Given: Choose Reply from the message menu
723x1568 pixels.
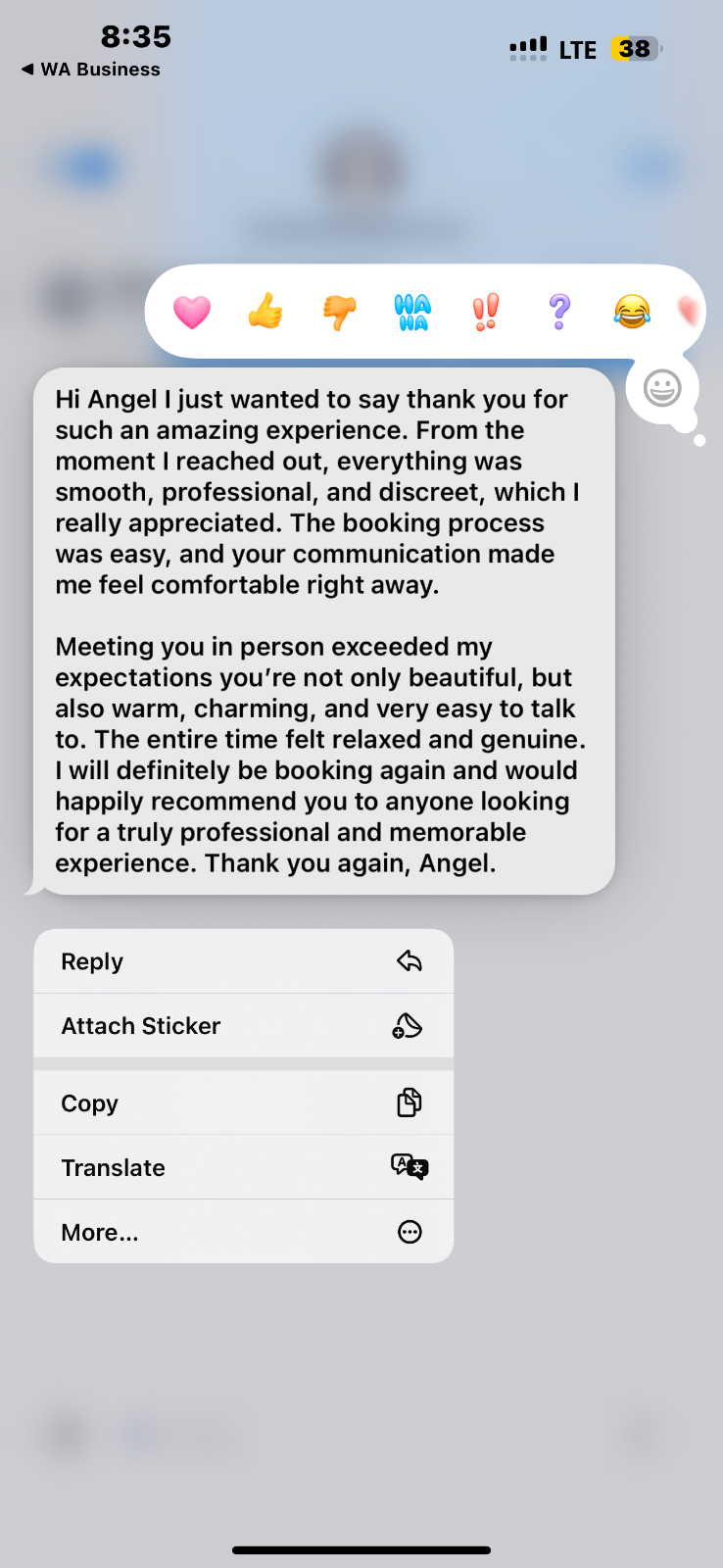Looking at the screenshot, I should click(x=243, y=961).
